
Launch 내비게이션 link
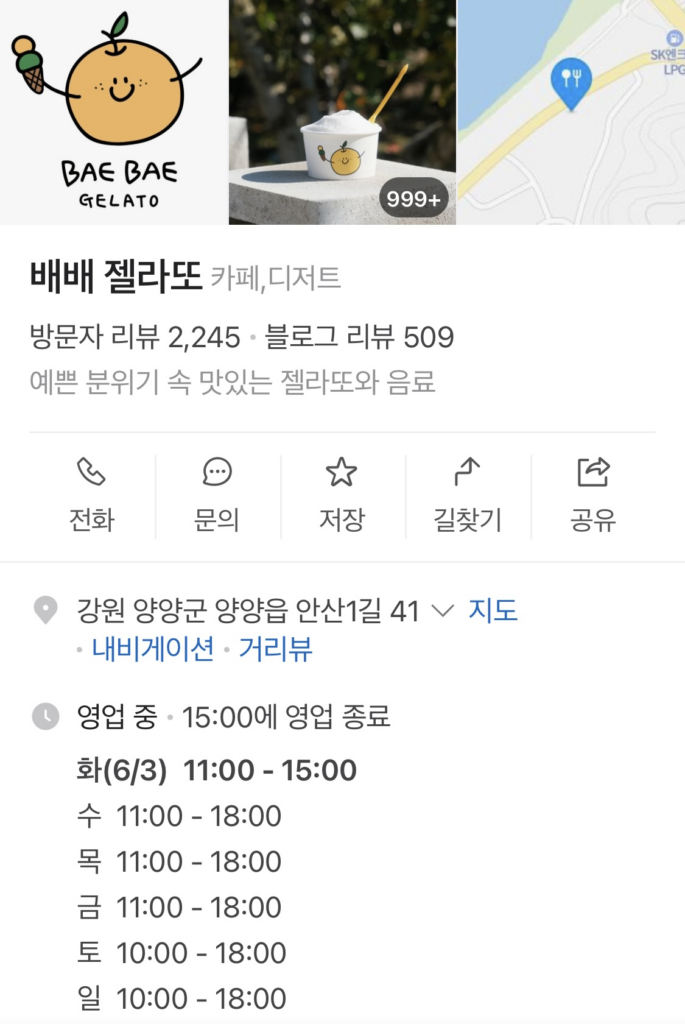(153, 649)
